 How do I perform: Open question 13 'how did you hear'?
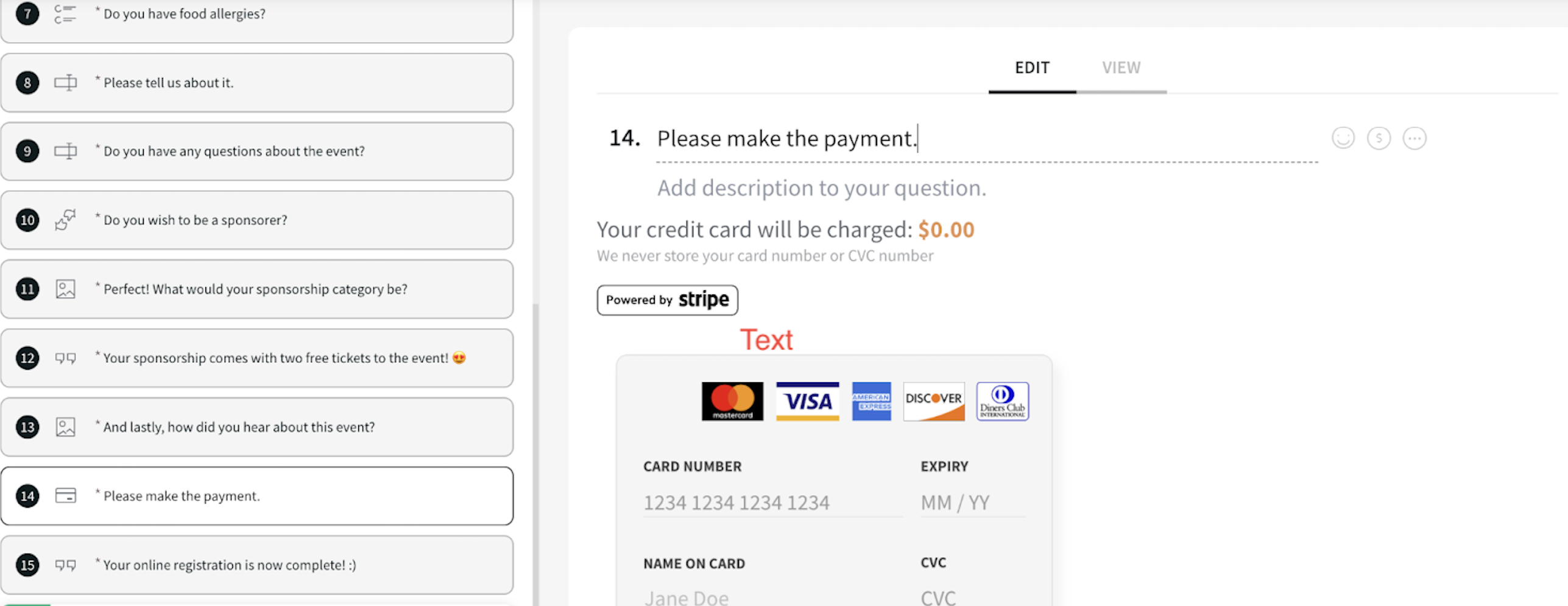256,427
